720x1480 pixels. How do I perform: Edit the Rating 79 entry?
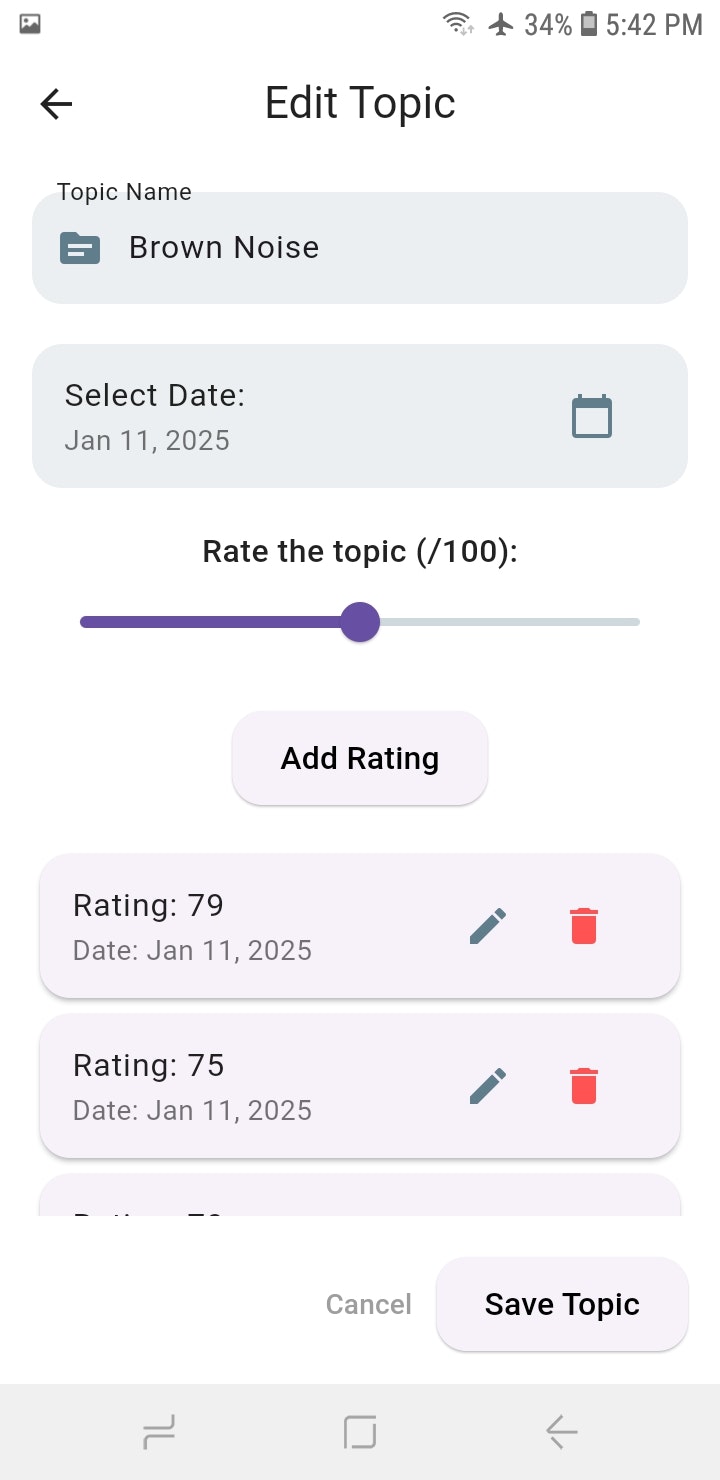(x=488, y=926)
